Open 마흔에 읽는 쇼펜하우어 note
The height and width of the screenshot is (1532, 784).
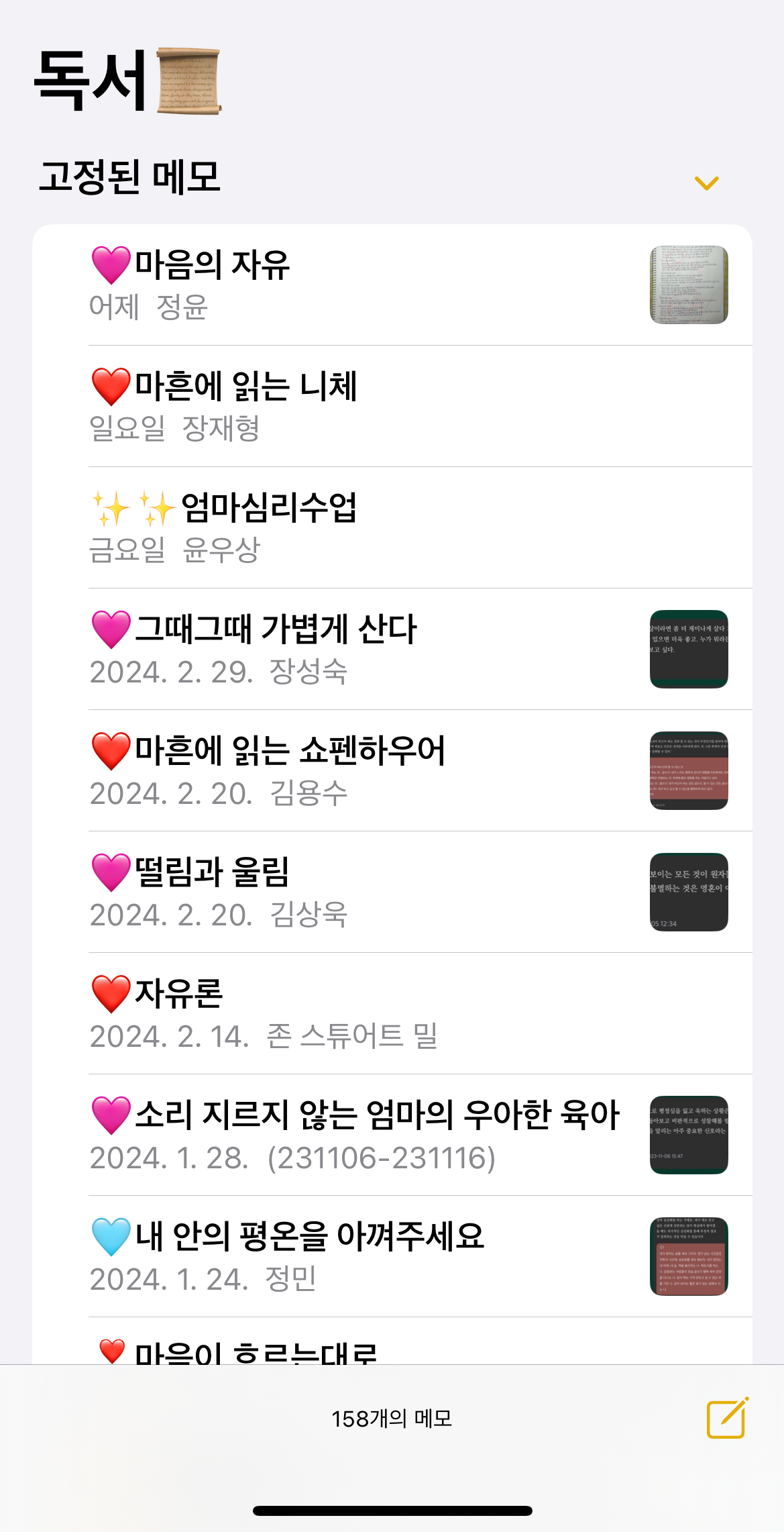(x=362, y=771)
